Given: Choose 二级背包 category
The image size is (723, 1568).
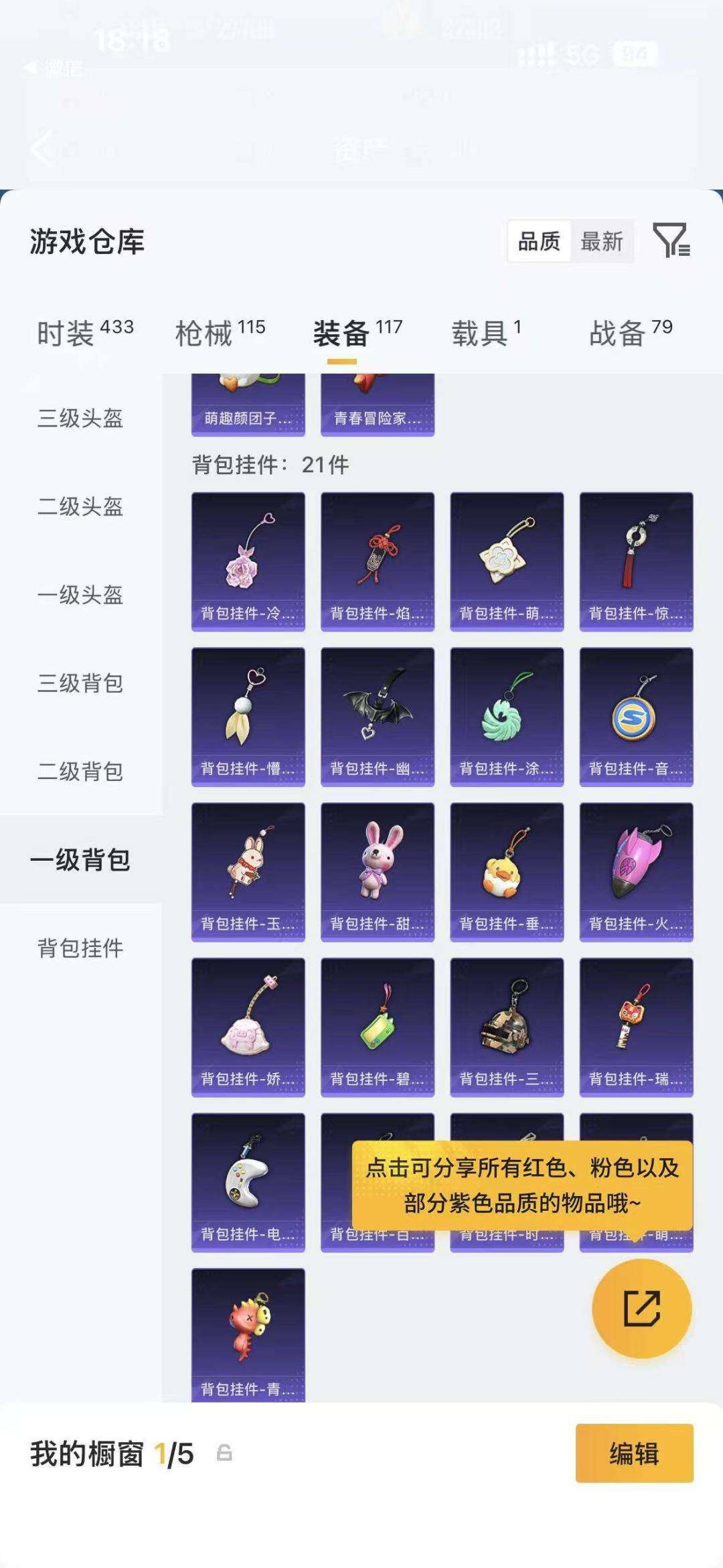Looking at the screenshot, I should 80,772.
